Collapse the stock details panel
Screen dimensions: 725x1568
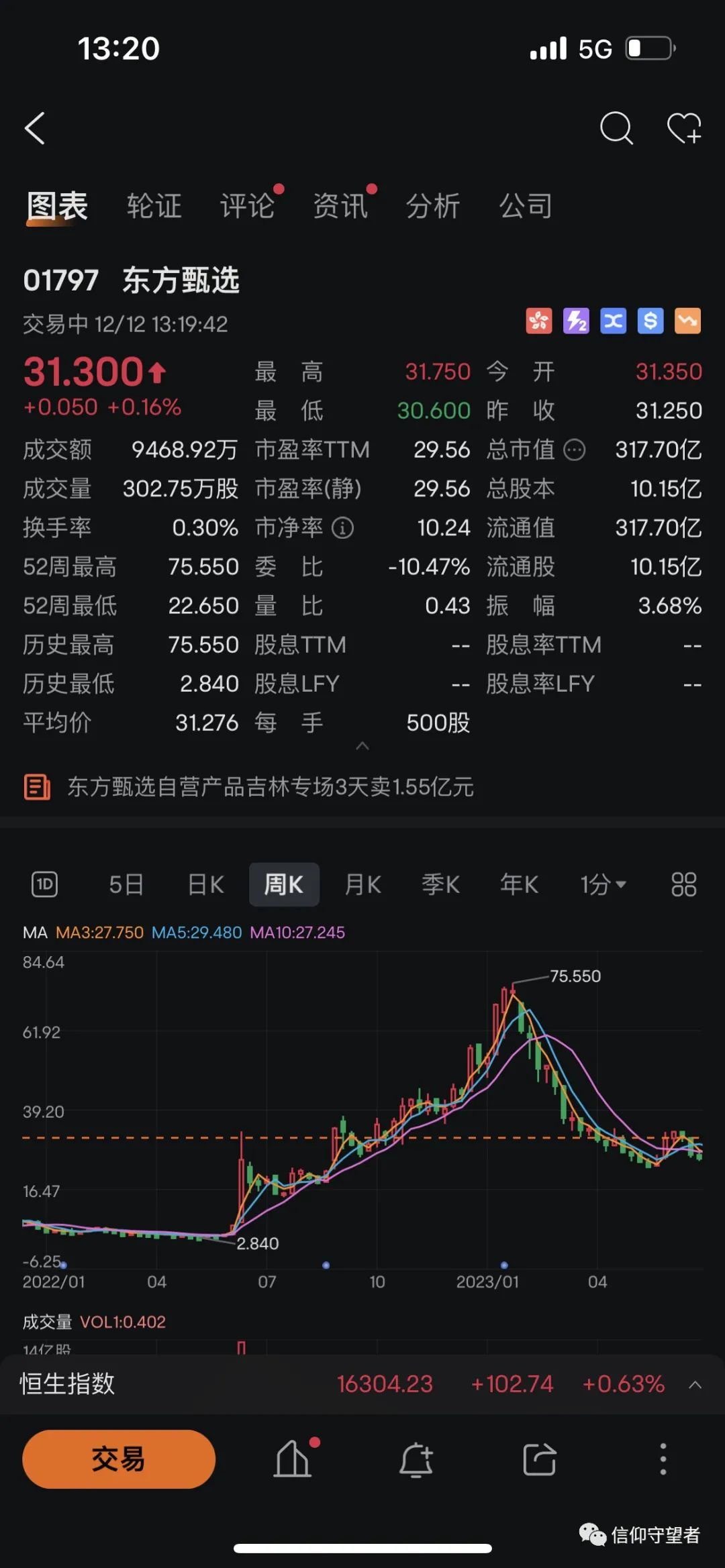point(362,746)
